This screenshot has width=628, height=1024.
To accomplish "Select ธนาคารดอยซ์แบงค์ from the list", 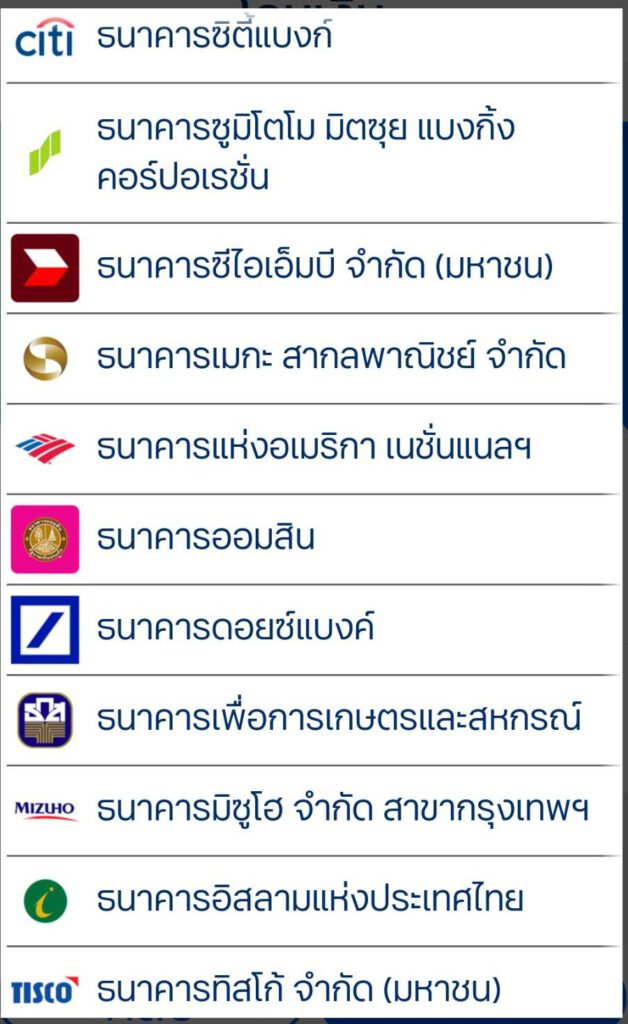I will click(312, 630).
